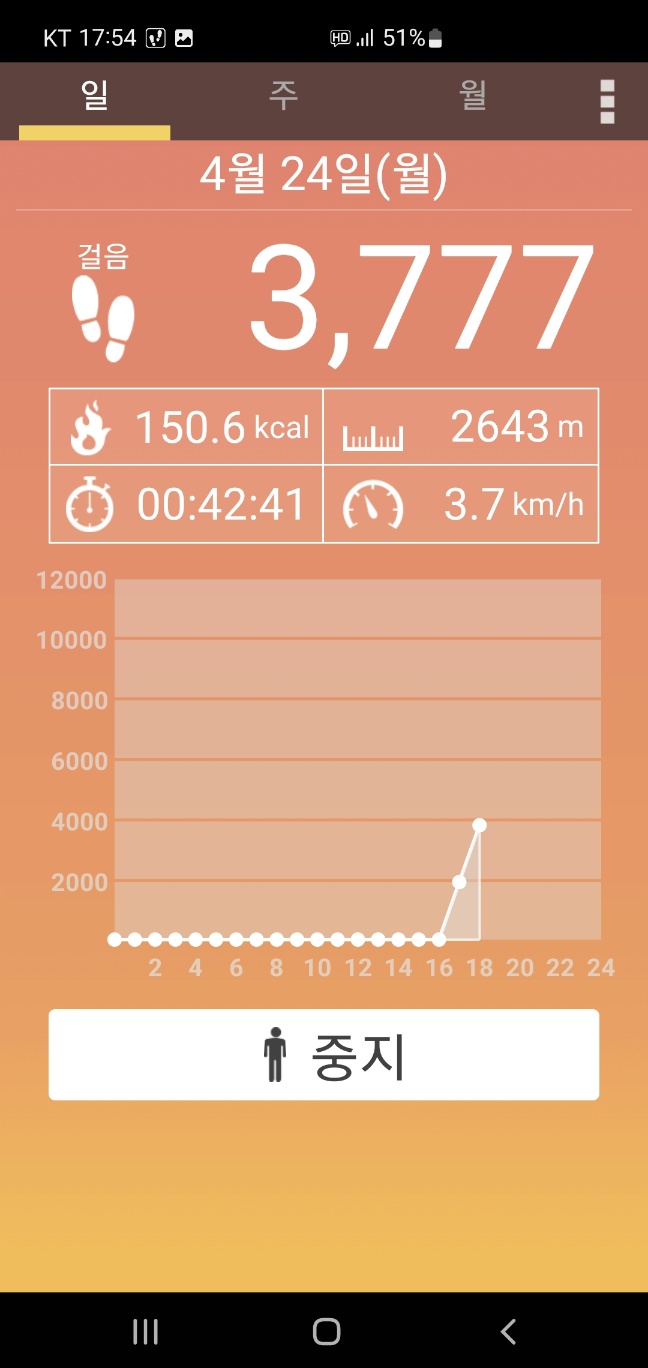Open the overflow menu

[x=606, y=101]
